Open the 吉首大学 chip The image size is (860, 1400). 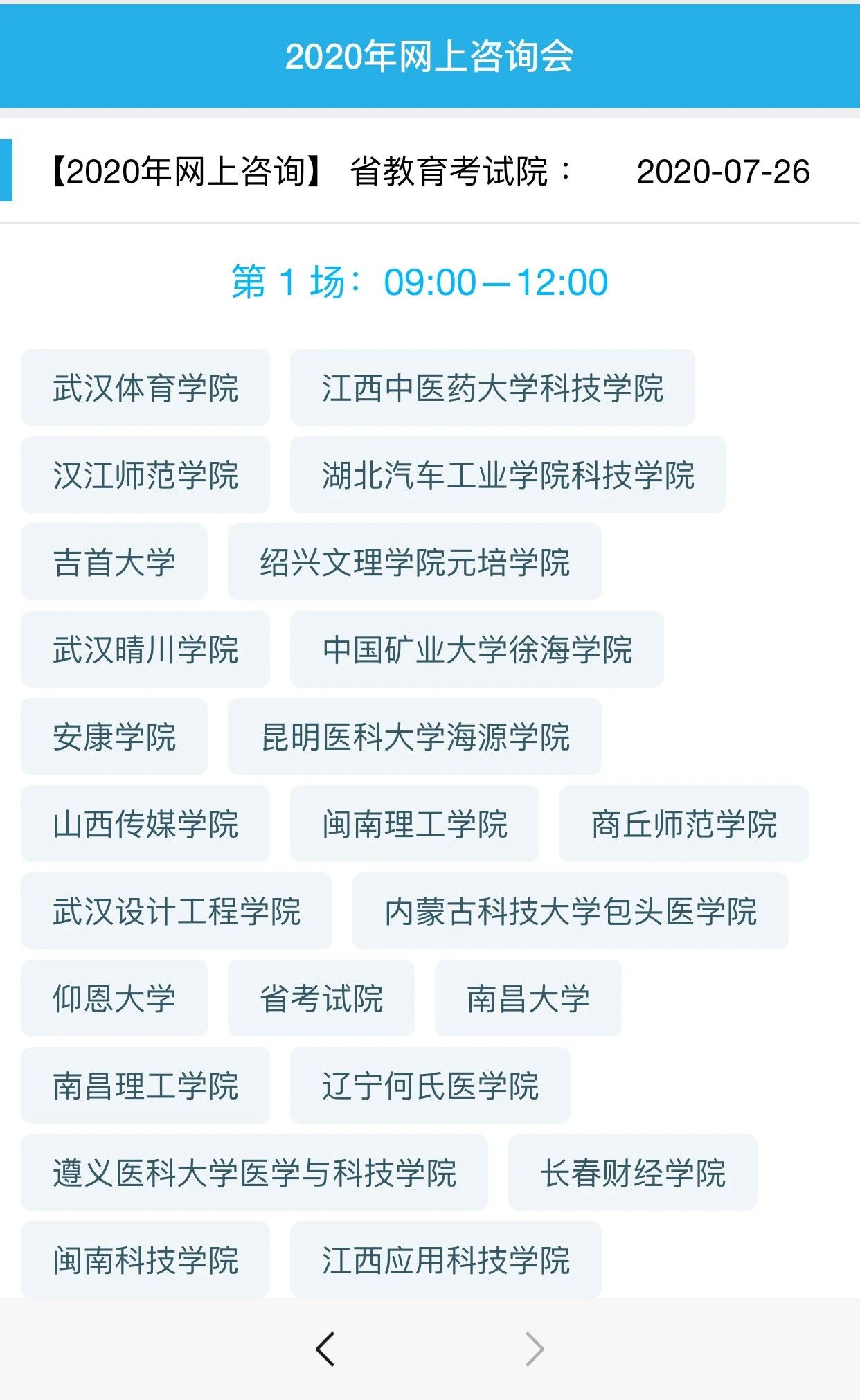[114, 562]
